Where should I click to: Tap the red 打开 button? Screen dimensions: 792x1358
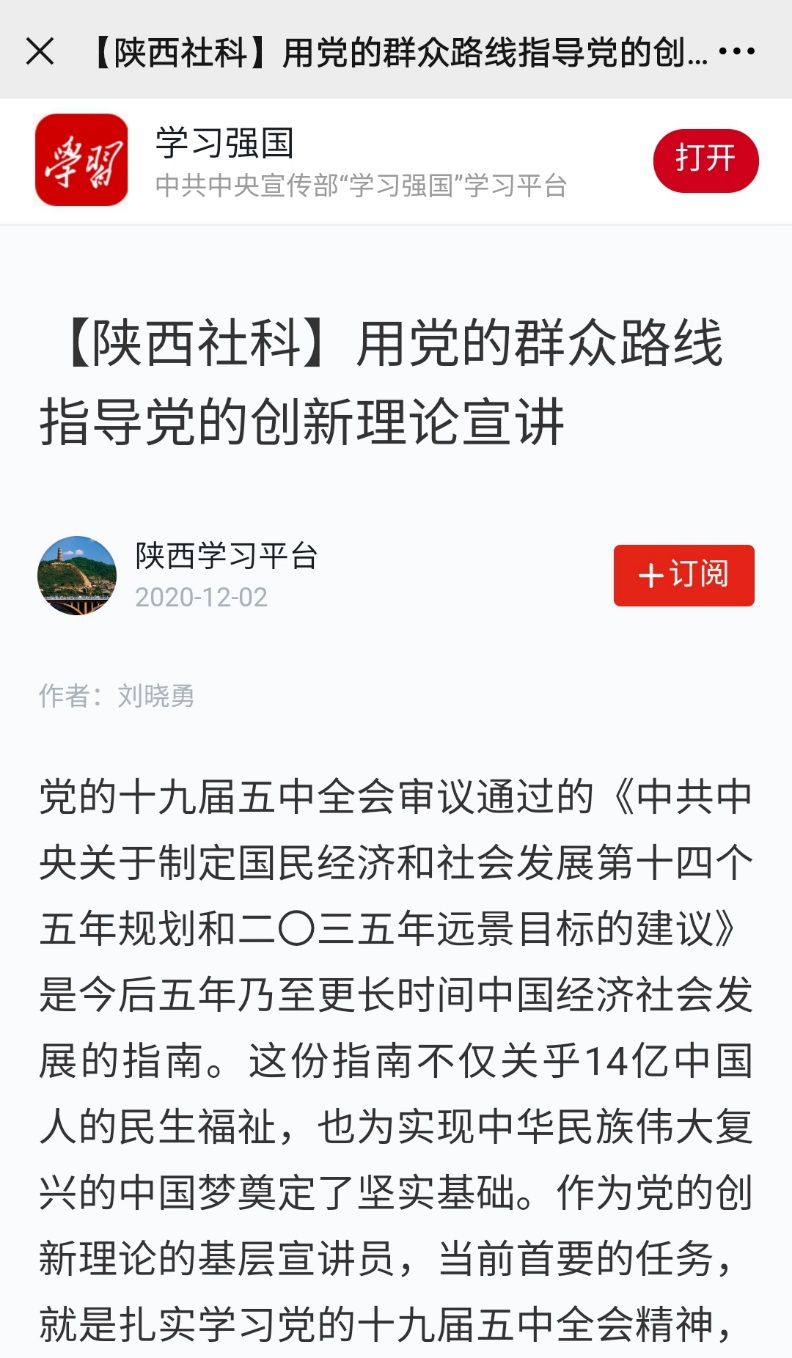[x=706, y=160]
